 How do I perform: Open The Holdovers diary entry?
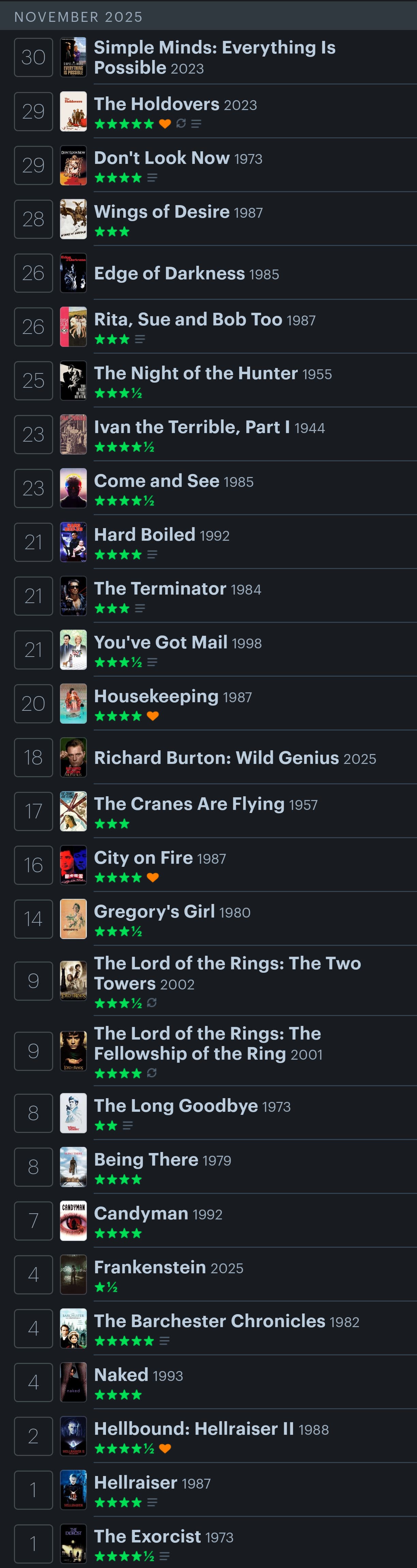click(156, 104)
